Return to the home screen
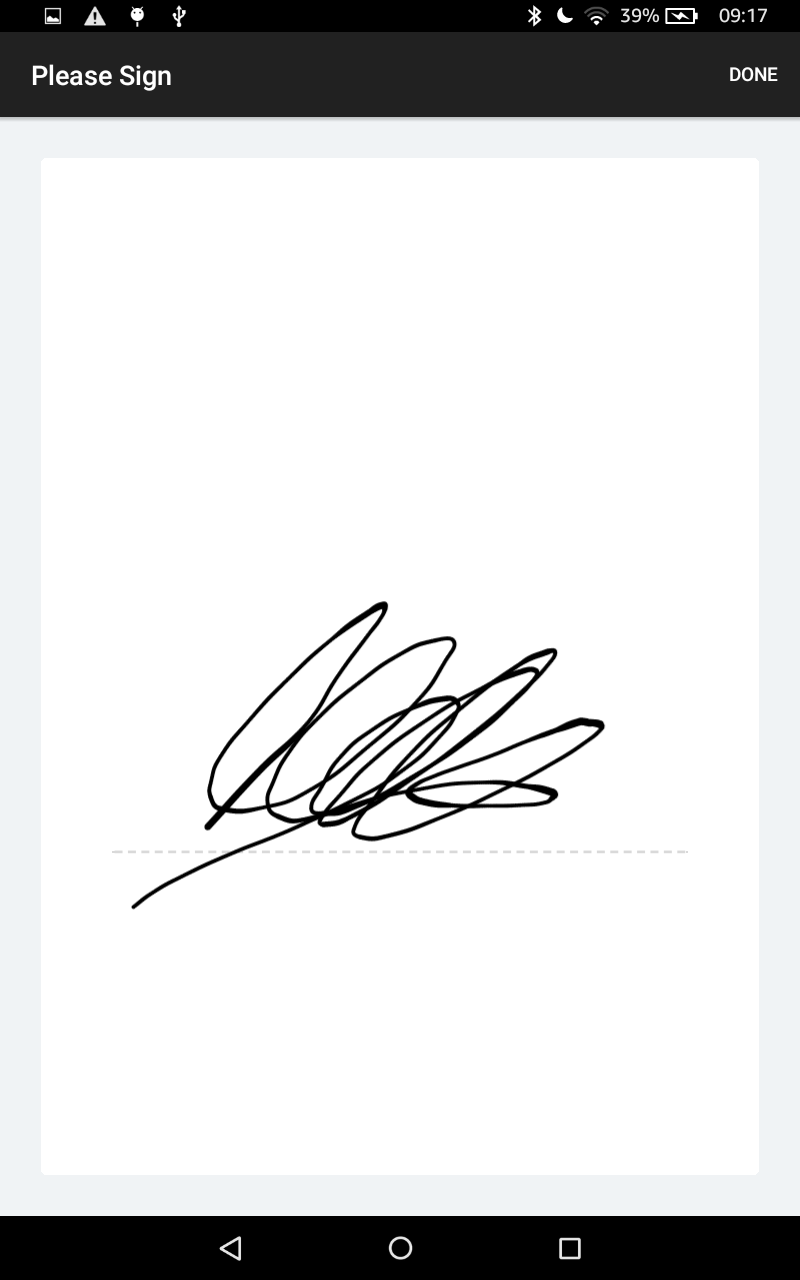The width and height of the screenshot is (800, 1280). point(400,1247)
